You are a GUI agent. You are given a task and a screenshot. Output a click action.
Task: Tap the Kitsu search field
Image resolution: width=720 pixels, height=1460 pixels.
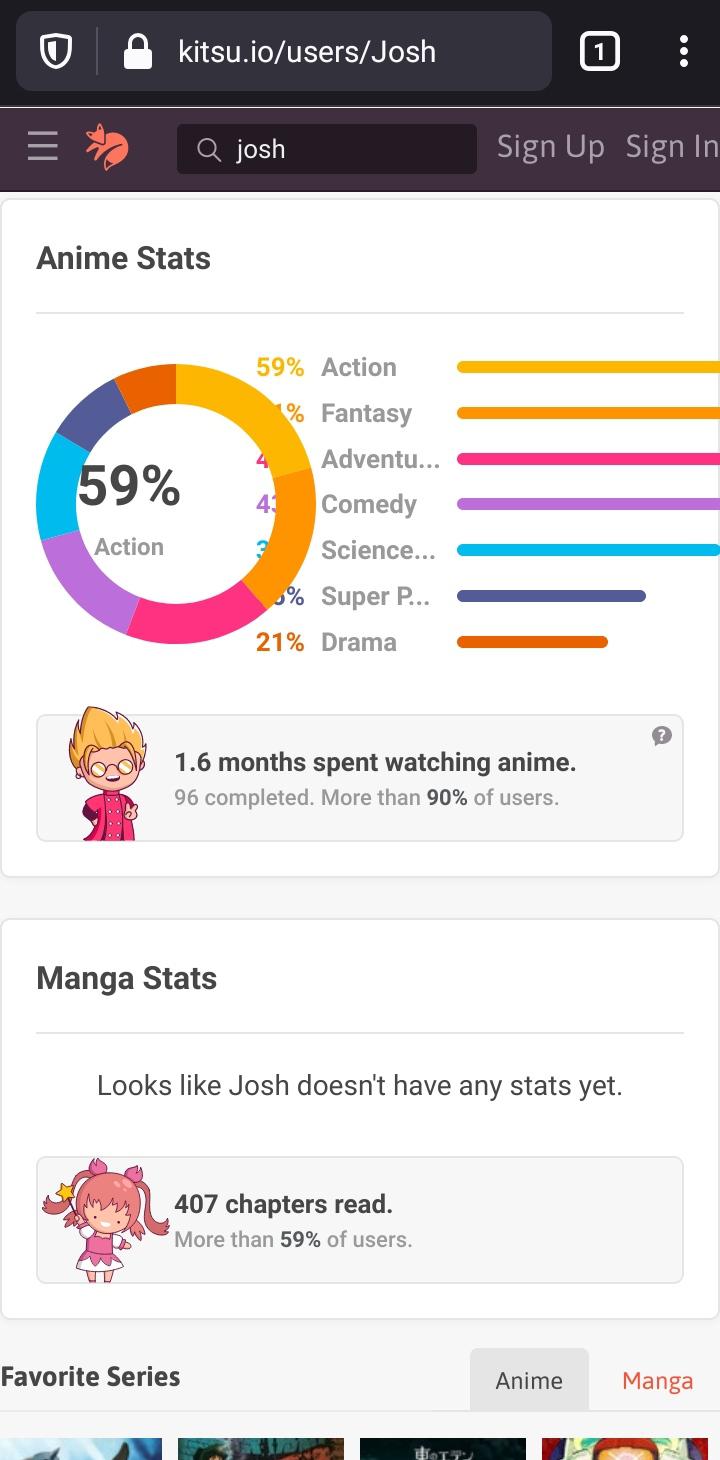click(x=326, y=149)
